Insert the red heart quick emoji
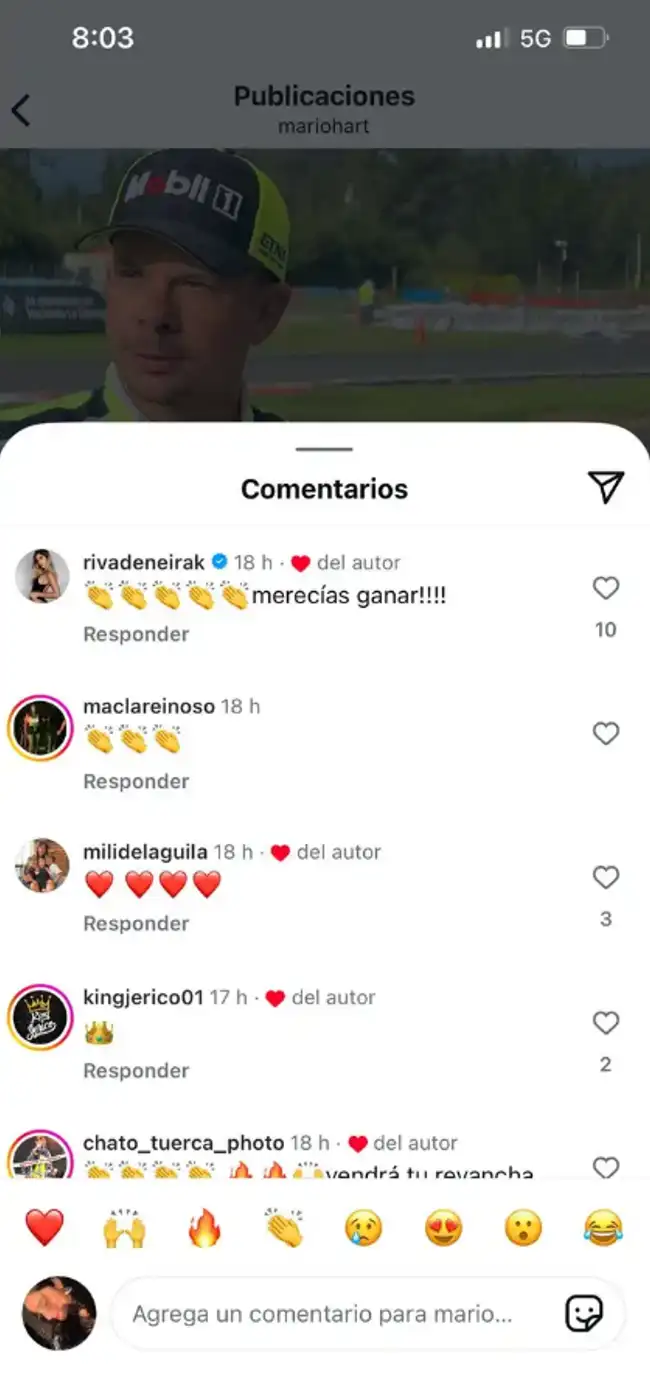 tap(44, 1227)
